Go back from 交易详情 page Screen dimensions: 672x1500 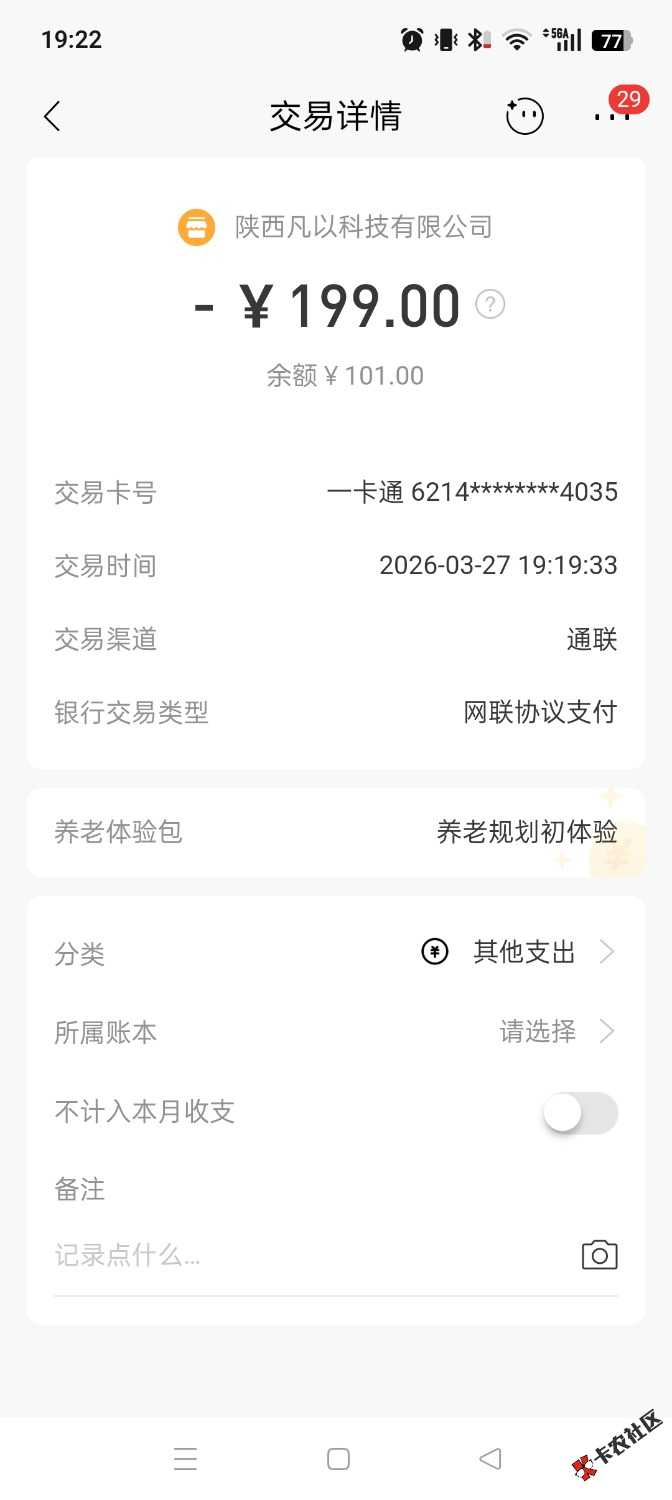(53, 117)
